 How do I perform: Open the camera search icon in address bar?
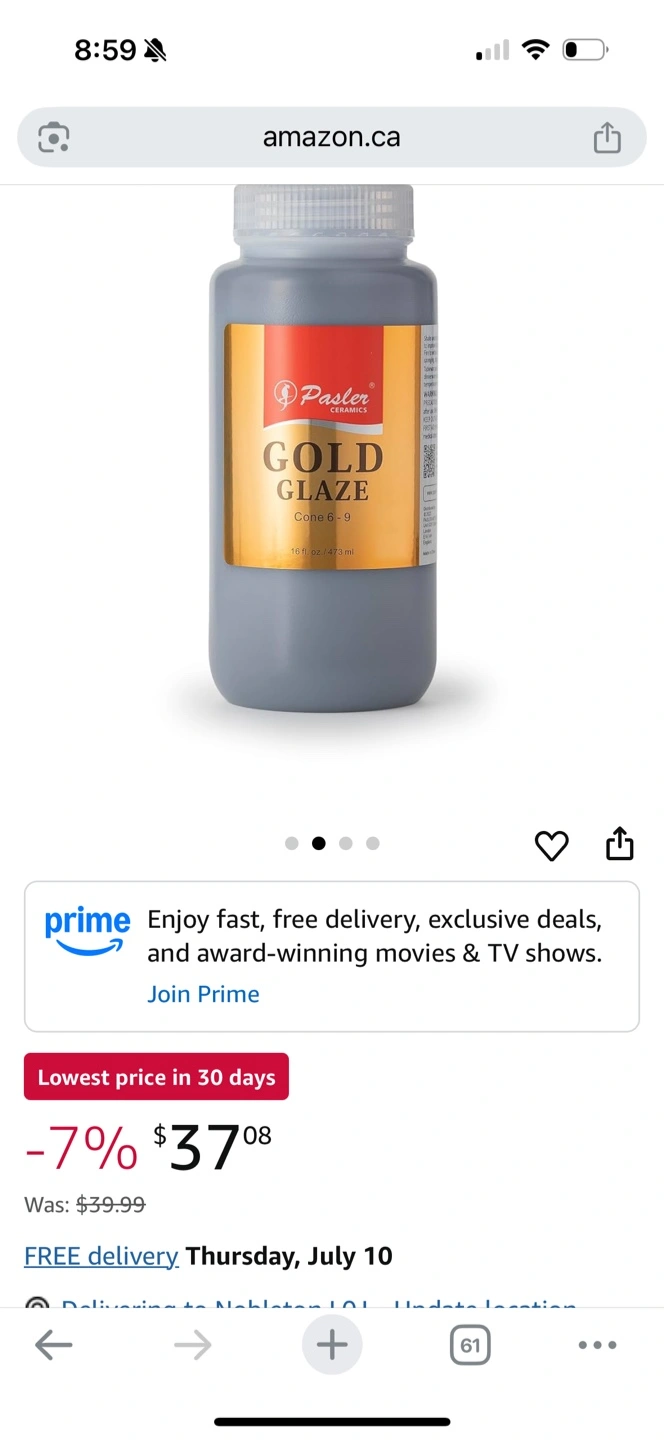pyautogui.click(x=54, y=137)
